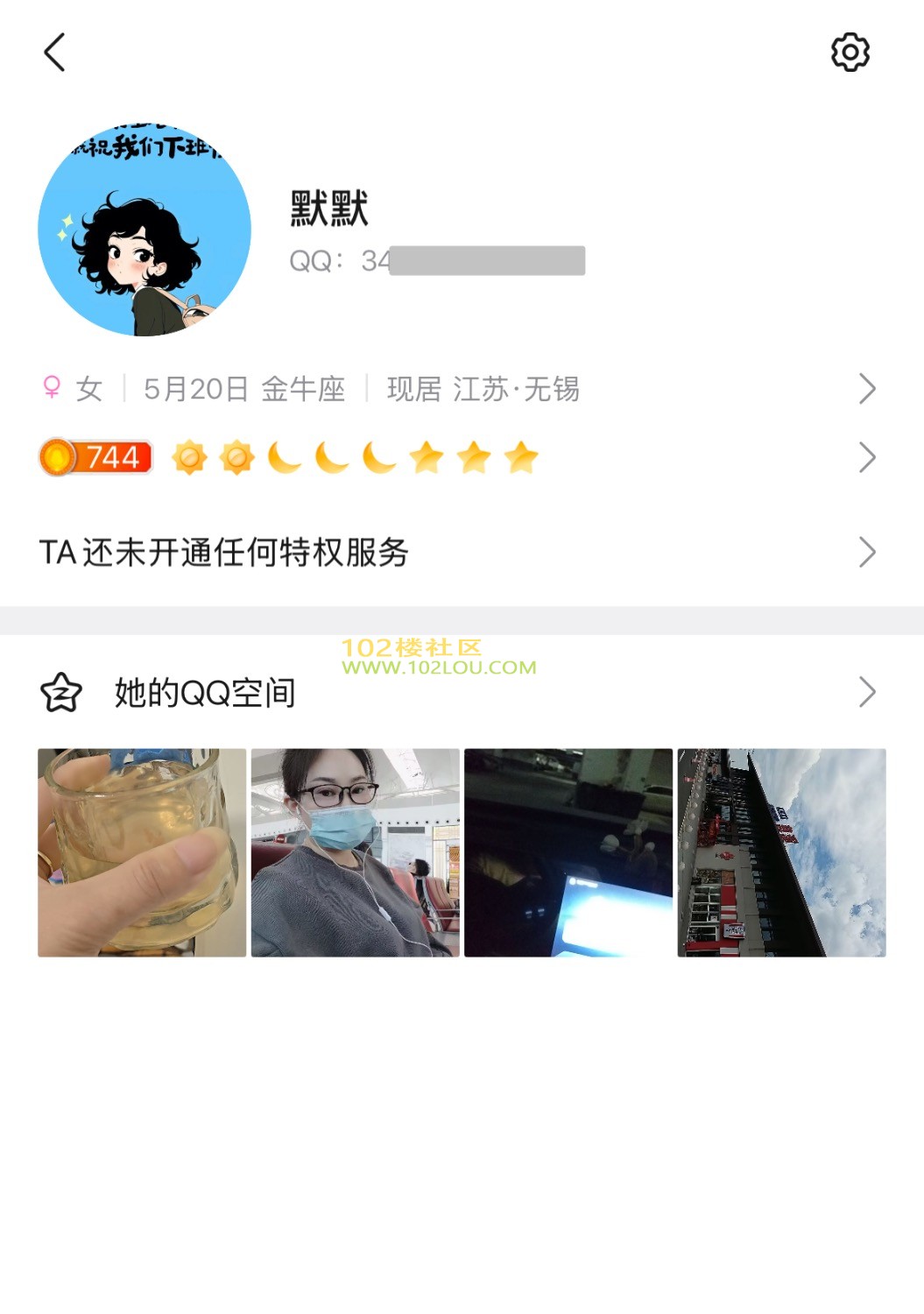Open 她的QQ空间

pyautogui.click(x=455, y=692)
